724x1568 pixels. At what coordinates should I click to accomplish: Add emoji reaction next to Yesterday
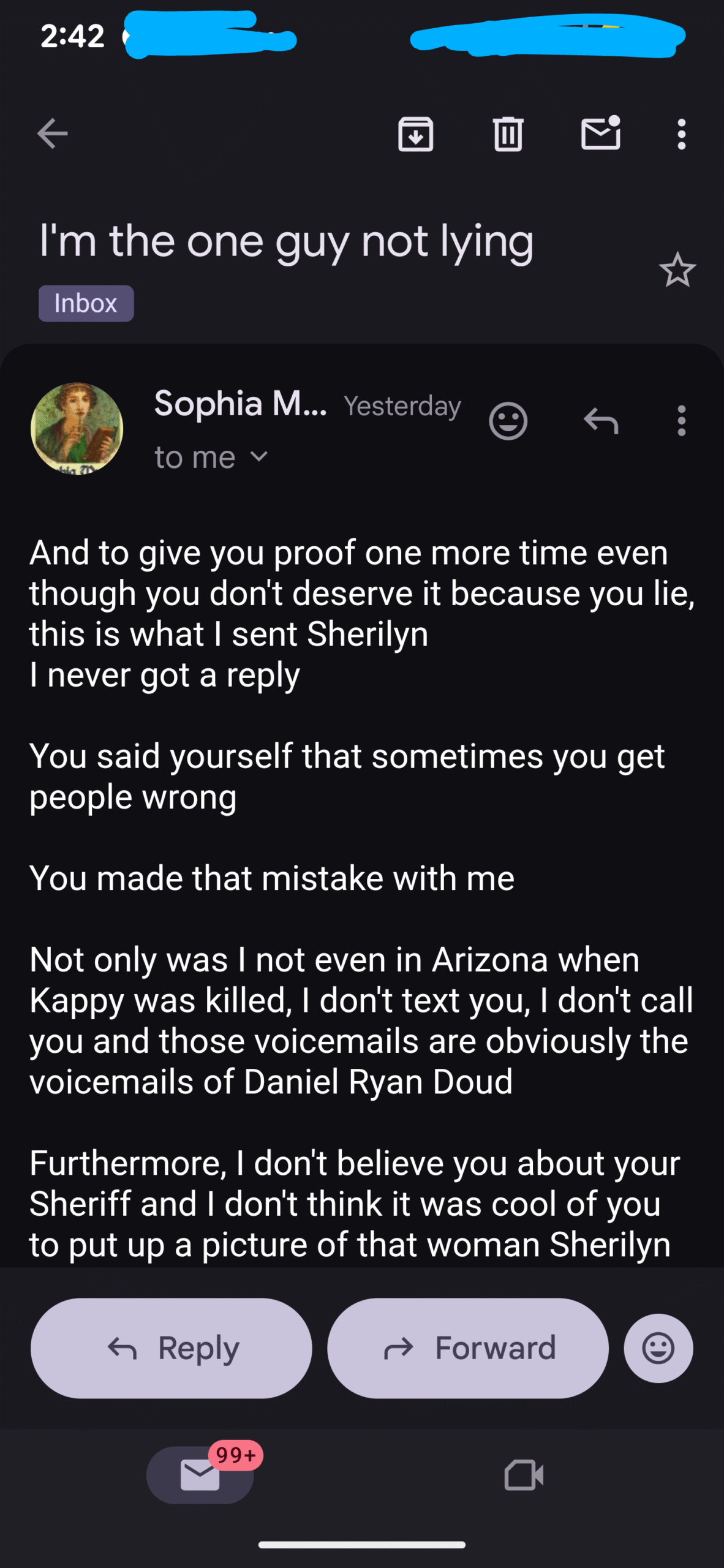point(508,421)
